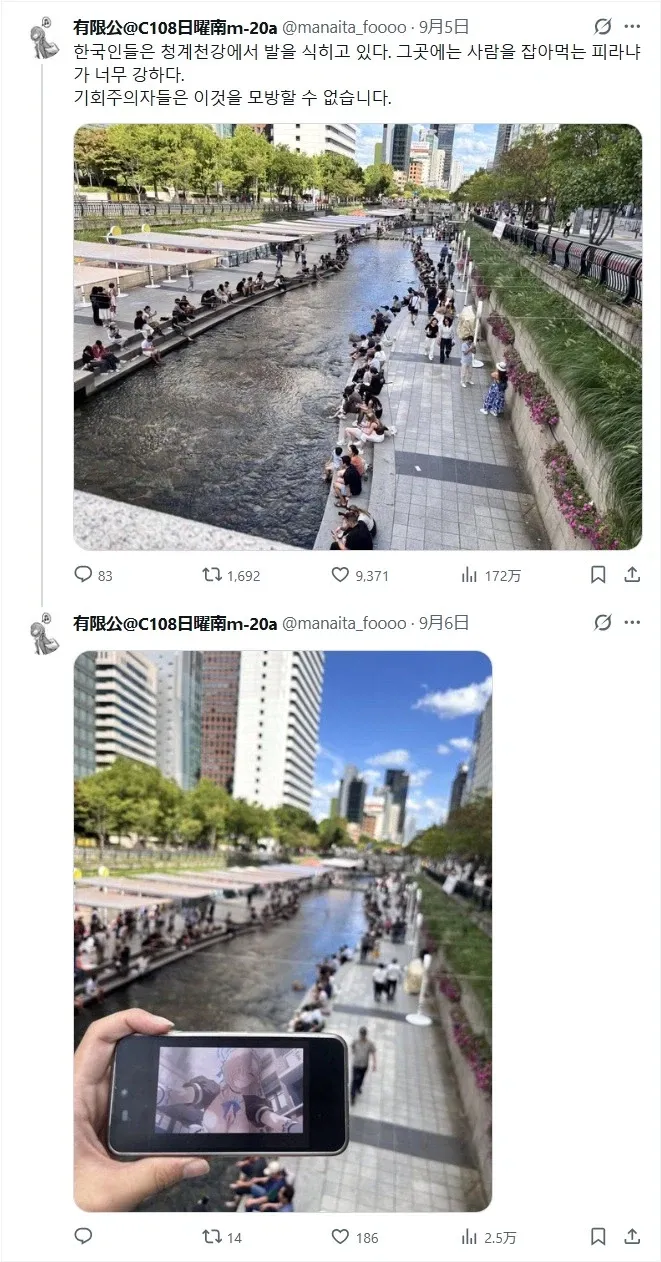Bookmark the 9月6日 tweet
The width and height of the screenshot is (661, 1262).
[x=598, y=1237]
